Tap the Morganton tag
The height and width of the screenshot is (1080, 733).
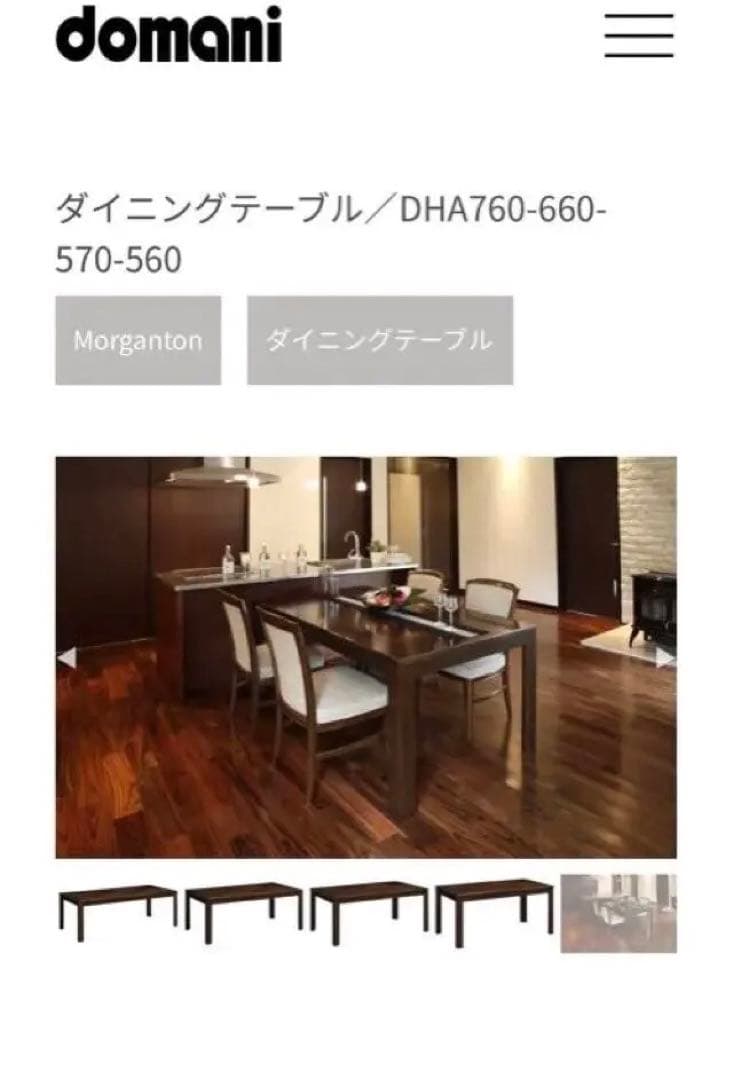pos(138,340)
